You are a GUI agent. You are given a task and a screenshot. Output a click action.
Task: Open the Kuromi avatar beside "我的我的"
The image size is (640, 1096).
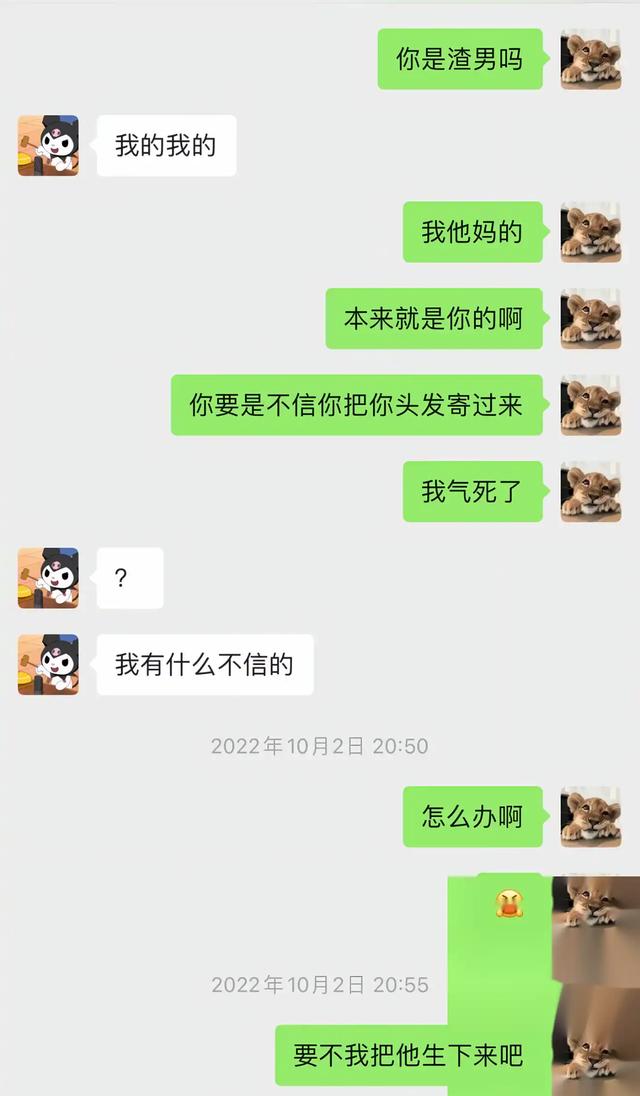[48, 146]
